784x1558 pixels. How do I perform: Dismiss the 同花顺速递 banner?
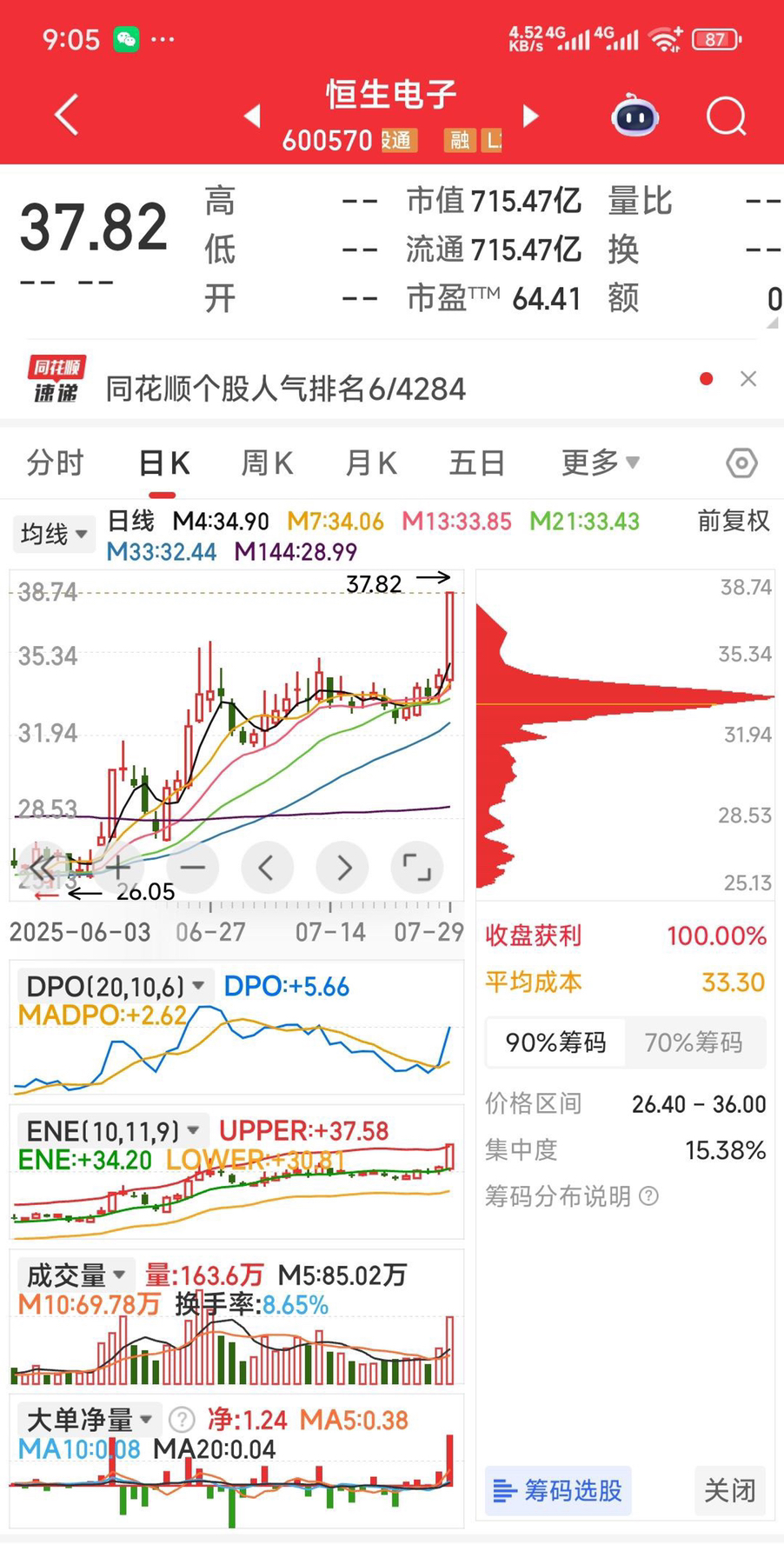[x=748, y=379]
